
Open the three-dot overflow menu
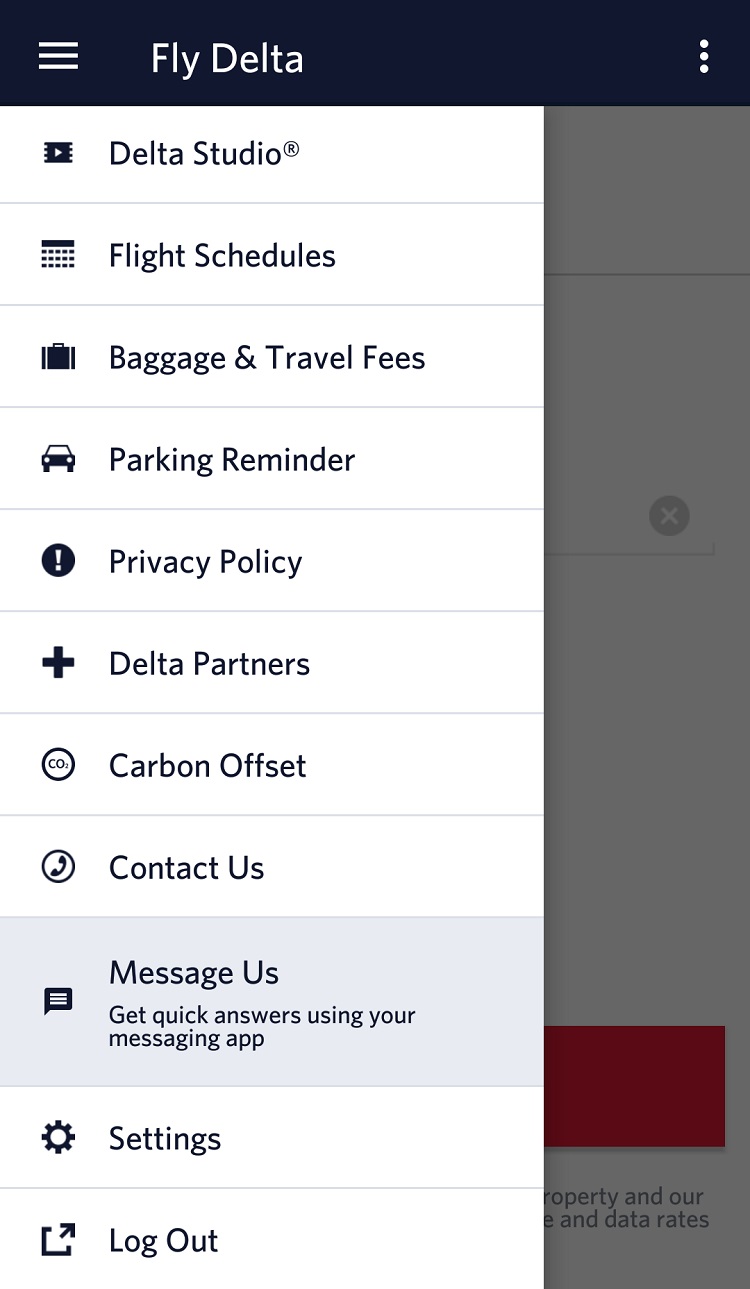[x=704, y=57]
